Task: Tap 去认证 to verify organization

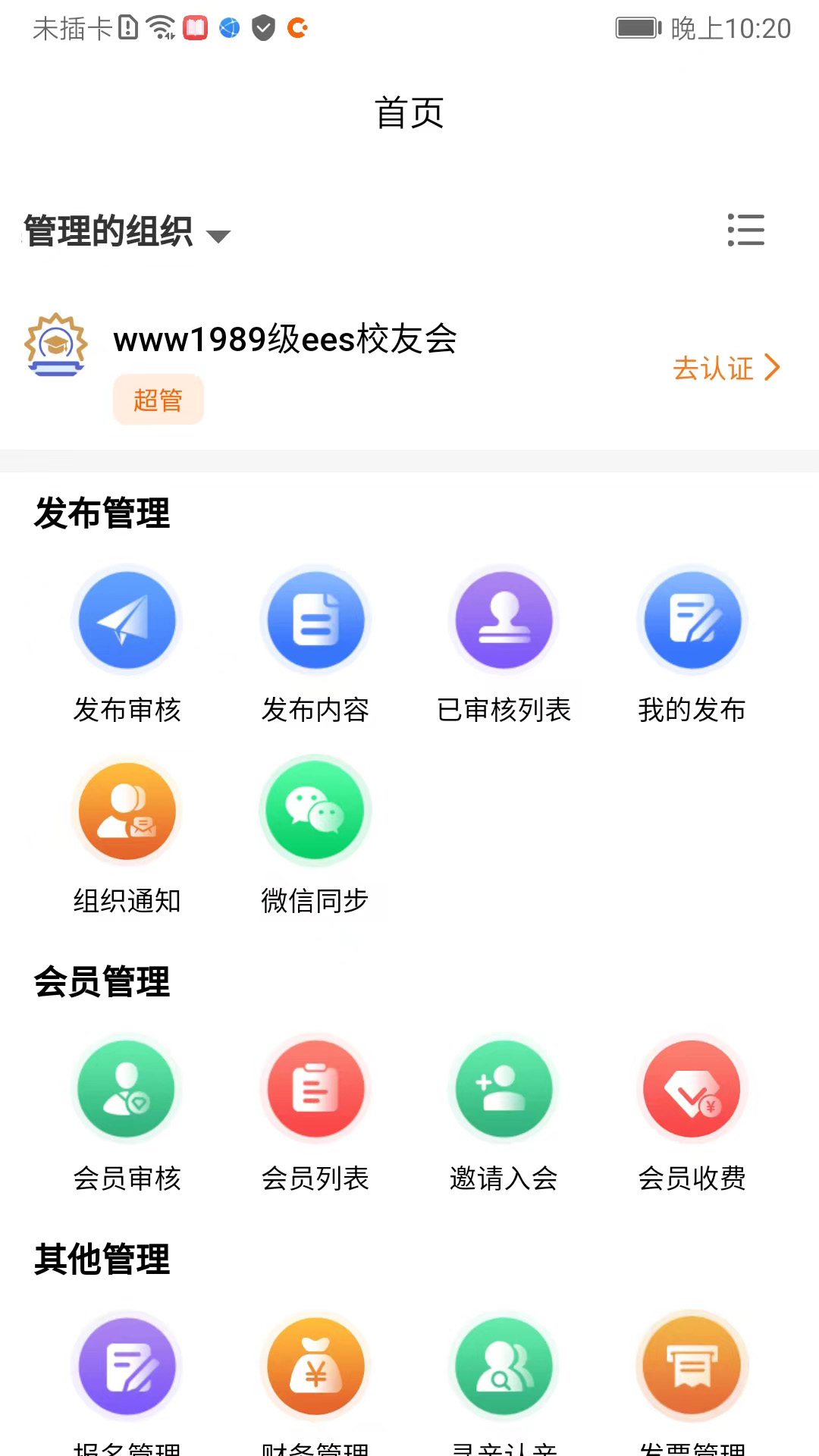Action: click(x=726, y=368)
